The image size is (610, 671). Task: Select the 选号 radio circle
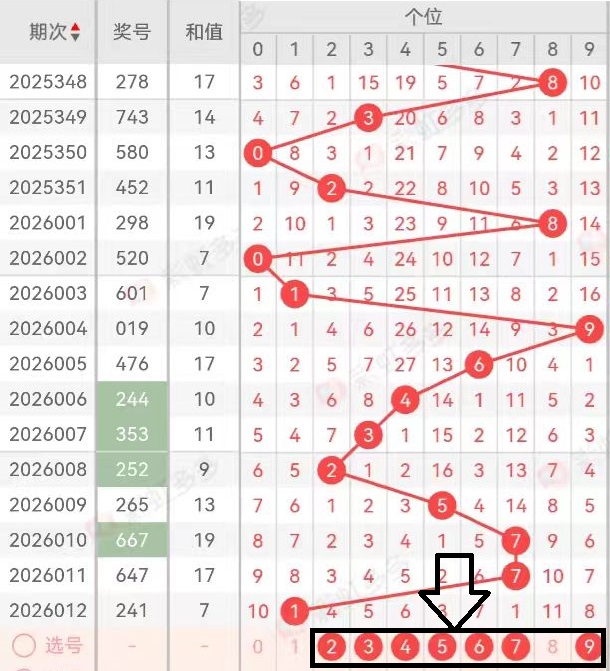pyautogui.click(x=24, y=647)
